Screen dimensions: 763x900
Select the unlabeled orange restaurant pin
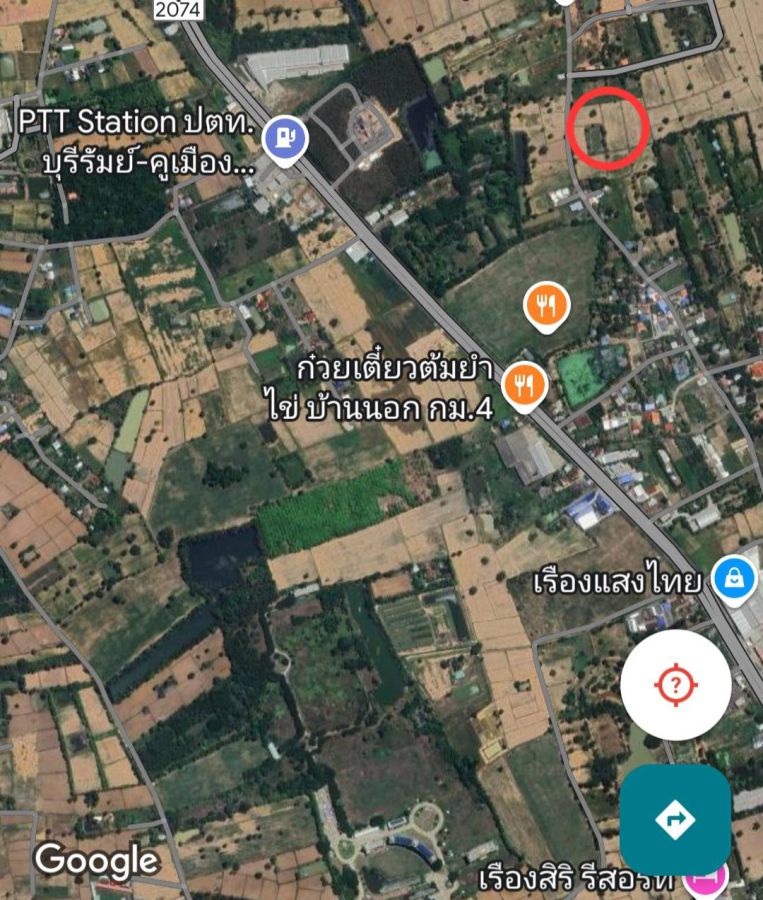(x=546, y=305)
